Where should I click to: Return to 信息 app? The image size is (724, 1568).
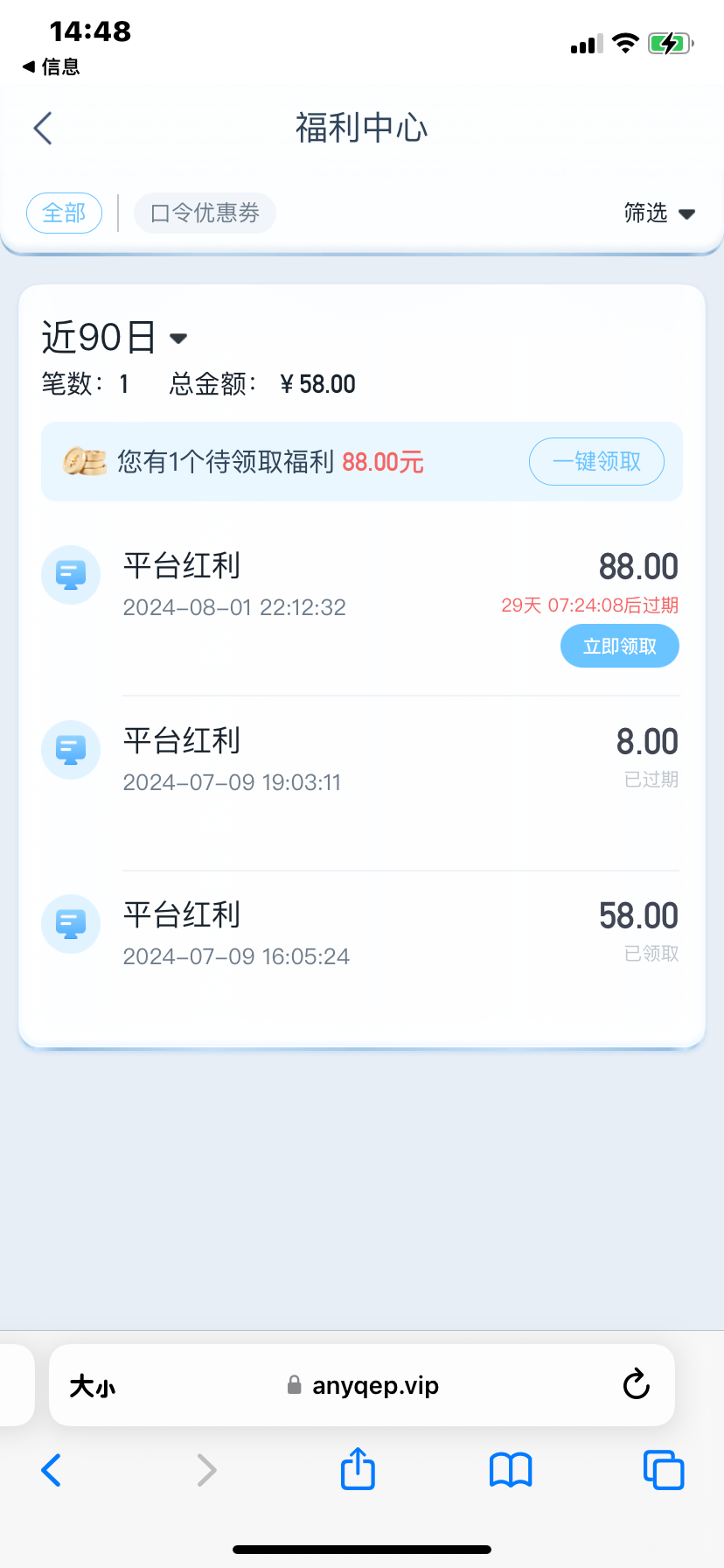51,66
